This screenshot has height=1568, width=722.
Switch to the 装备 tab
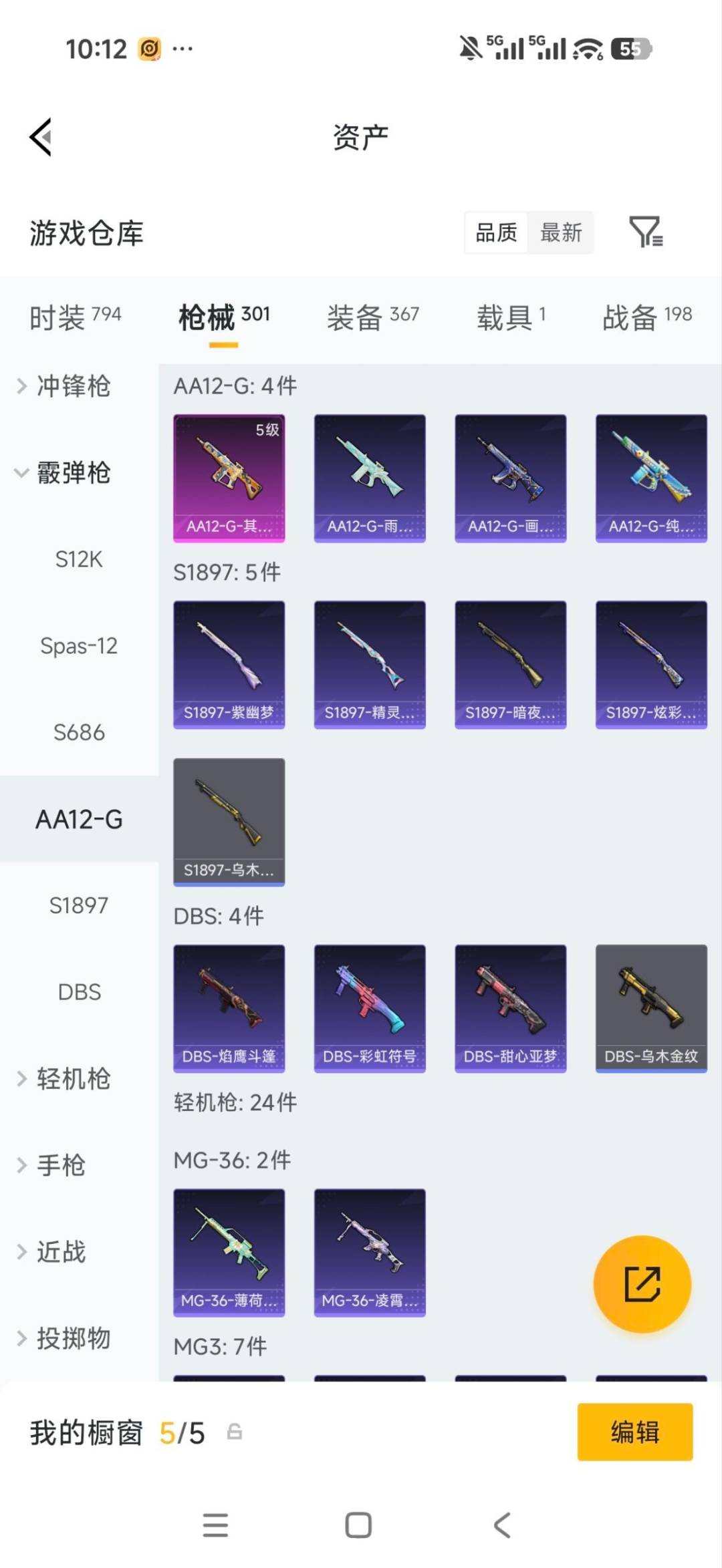[372, 317]
